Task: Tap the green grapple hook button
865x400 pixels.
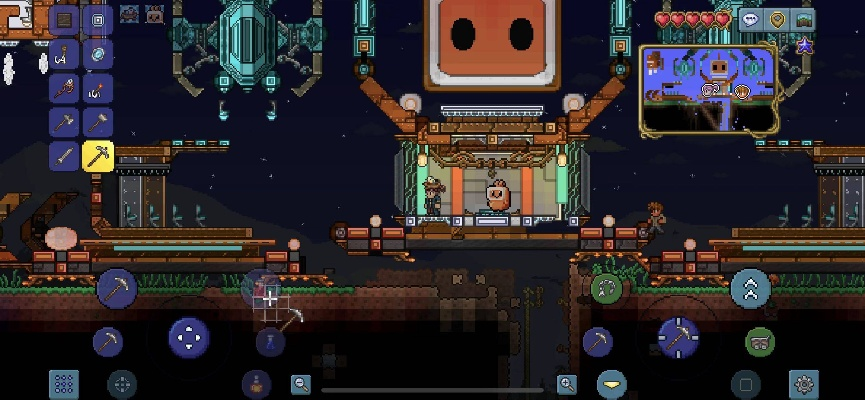Action: point(606,290)
